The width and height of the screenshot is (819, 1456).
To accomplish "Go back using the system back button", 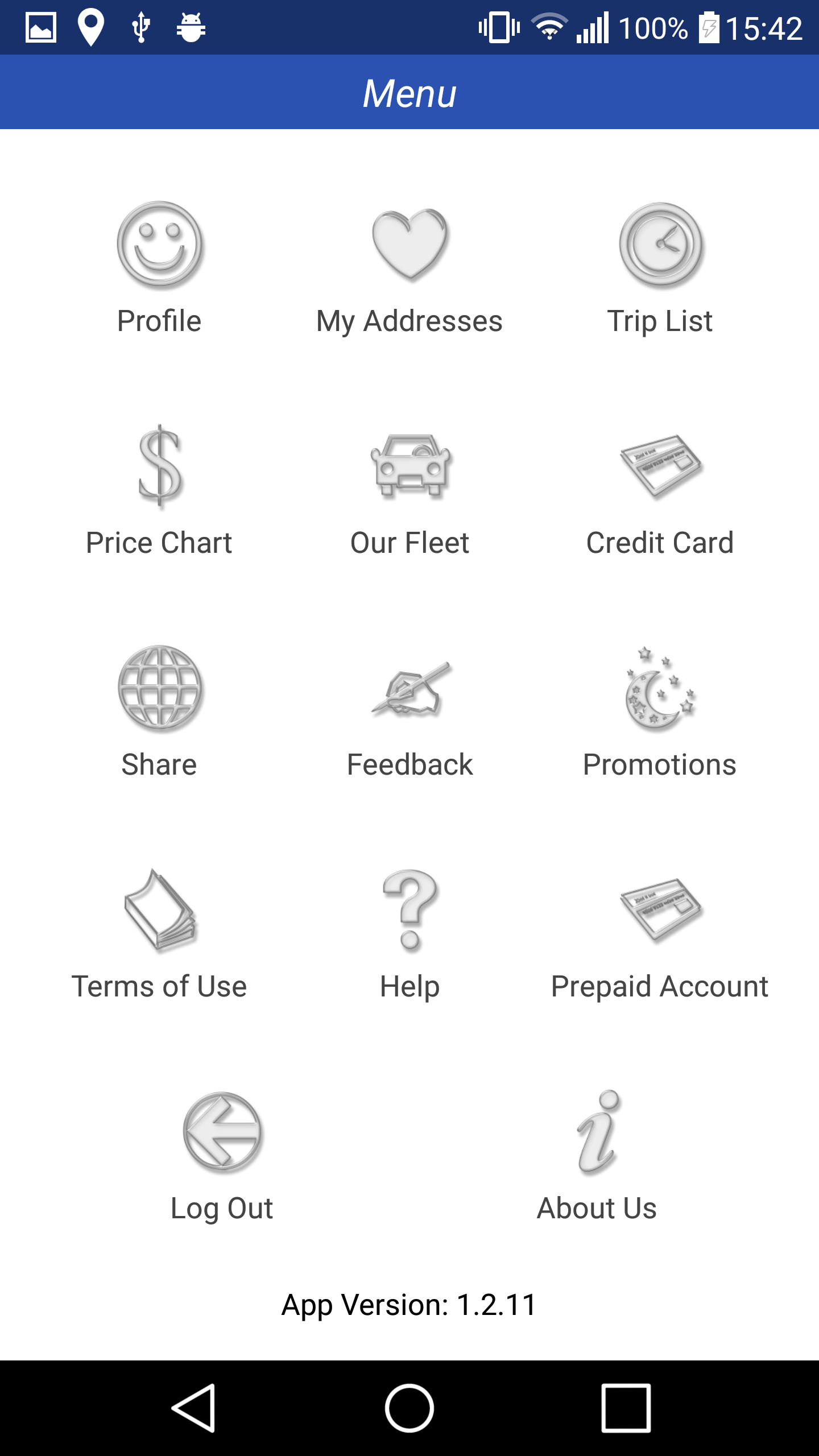I will tap(193, 1408).
